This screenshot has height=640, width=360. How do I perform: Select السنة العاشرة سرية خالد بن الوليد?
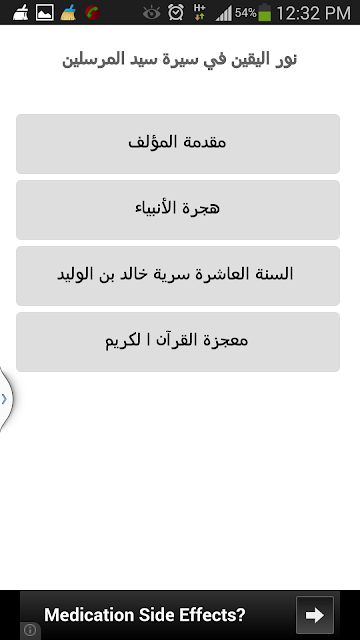click(178, 276)
